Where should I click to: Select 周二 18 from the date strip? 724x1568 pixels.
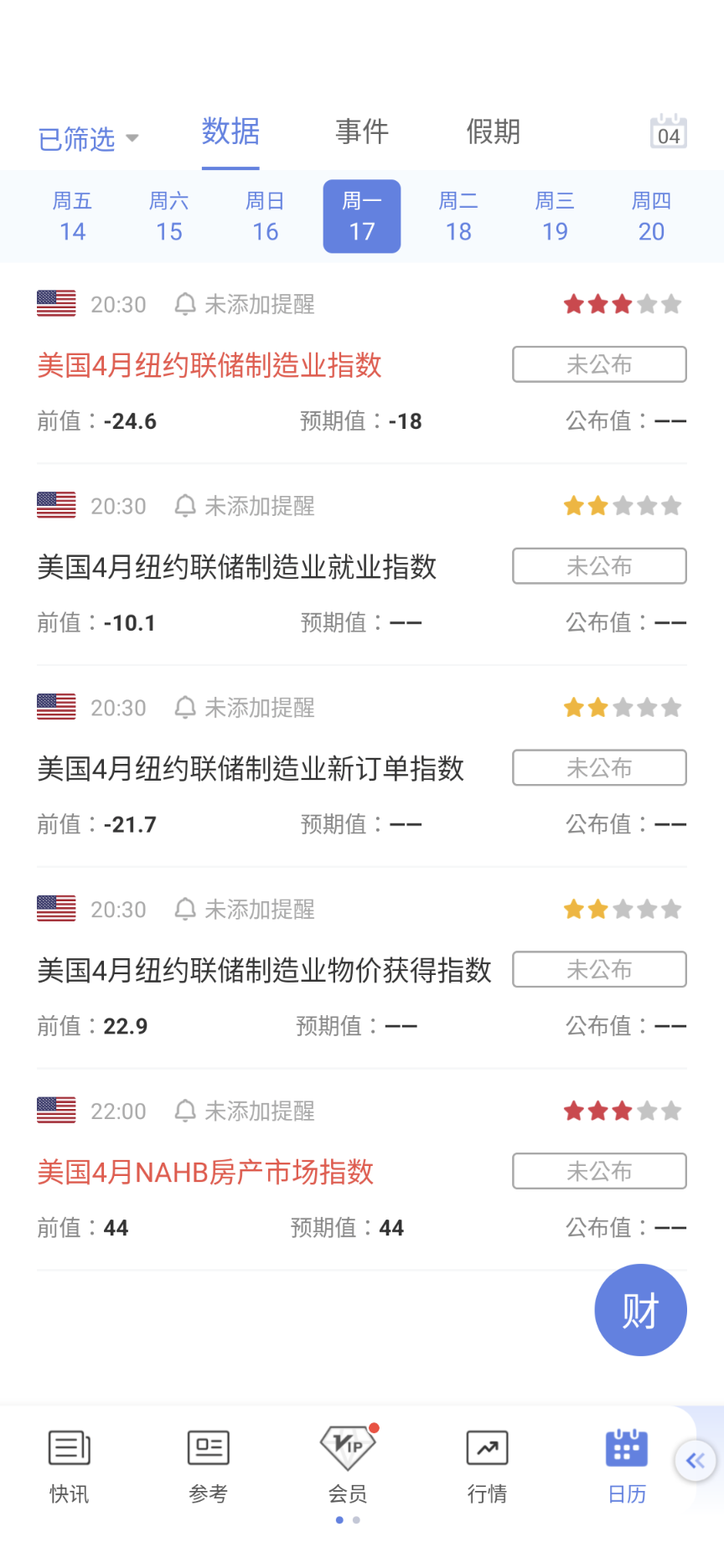tap(458, 216)
